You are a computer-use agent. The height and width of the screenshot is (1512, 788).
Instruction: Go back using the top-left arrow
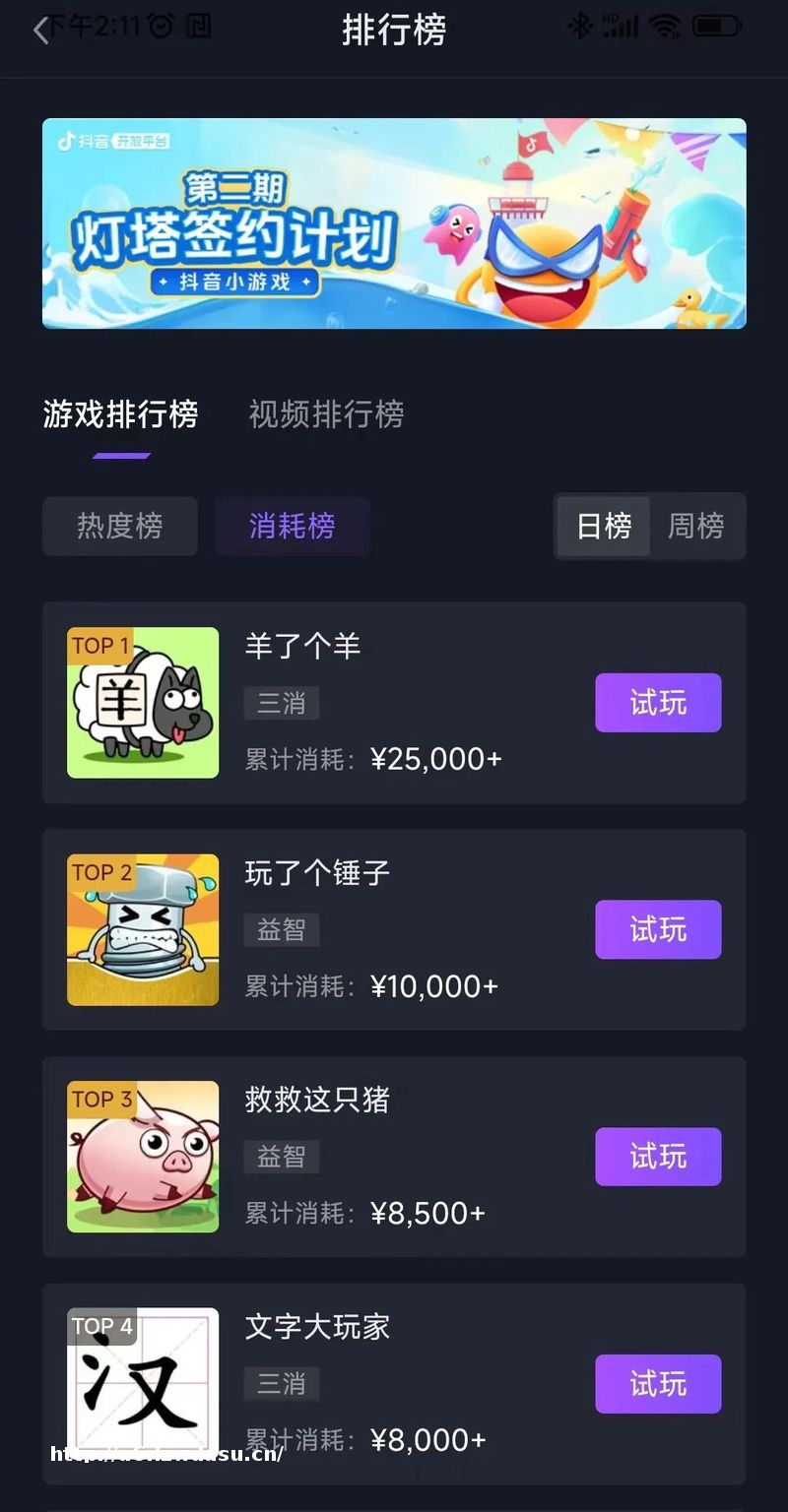[40, 31]
